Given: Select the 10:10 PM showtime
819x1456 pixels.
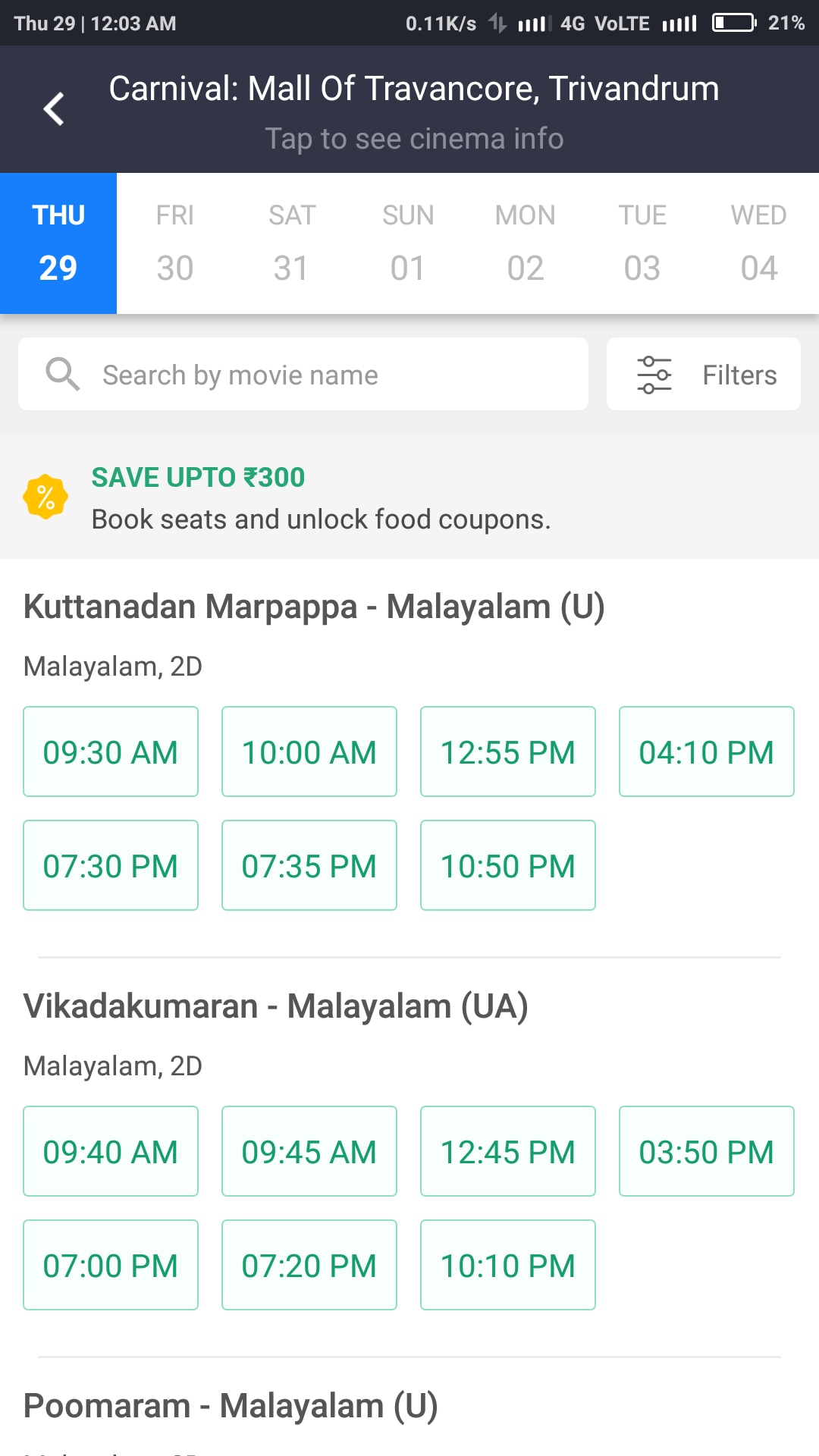Looking at the screenshot, I should 508,1265.
